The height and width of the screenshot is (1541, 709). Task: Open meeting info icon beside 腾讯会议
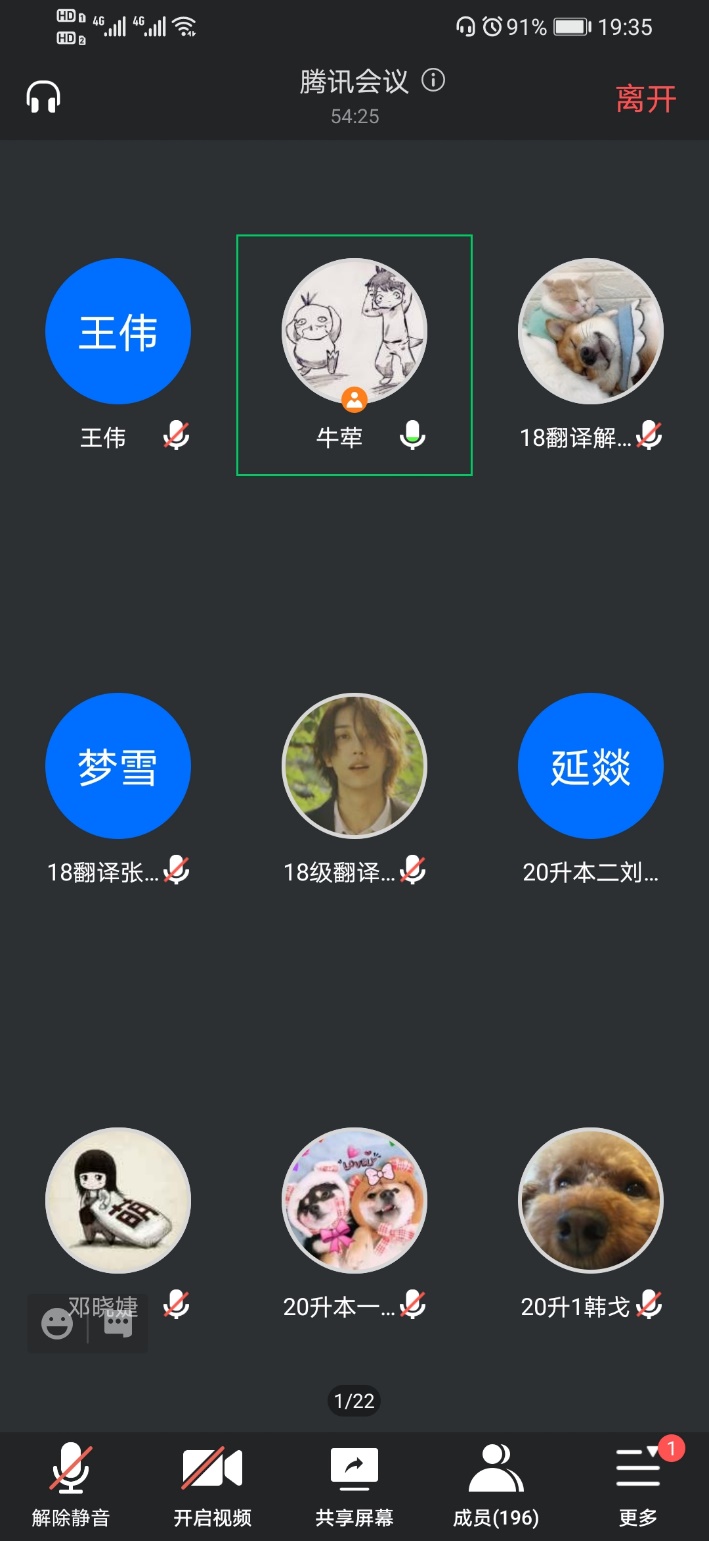point(433,81)
